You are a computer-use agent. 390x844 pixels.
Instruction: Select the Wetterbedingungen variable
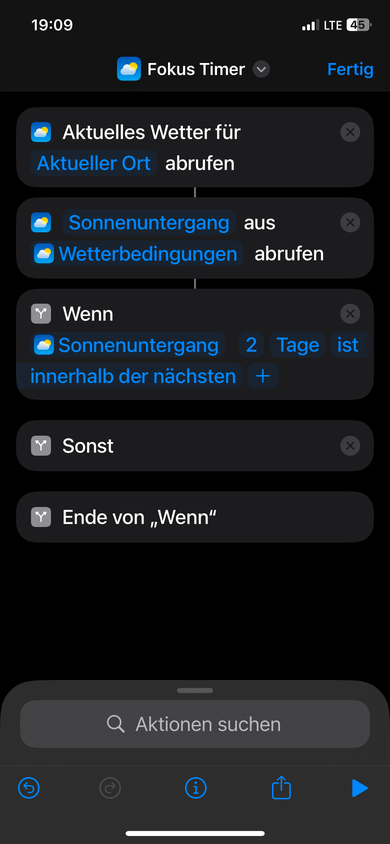(137, 254)
